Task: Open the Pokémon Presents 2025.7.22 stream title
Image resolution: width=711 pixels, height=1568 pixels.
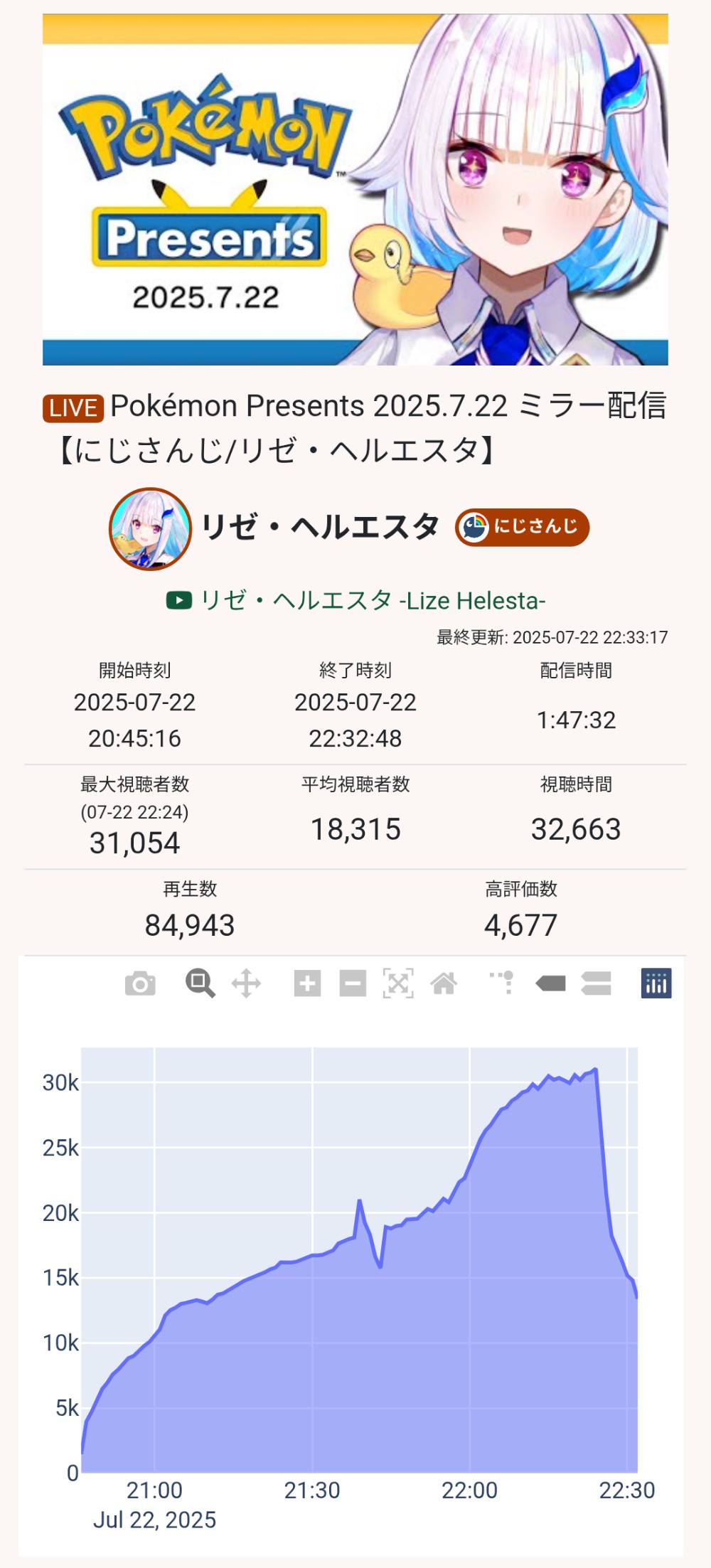Action: [355, 427]
